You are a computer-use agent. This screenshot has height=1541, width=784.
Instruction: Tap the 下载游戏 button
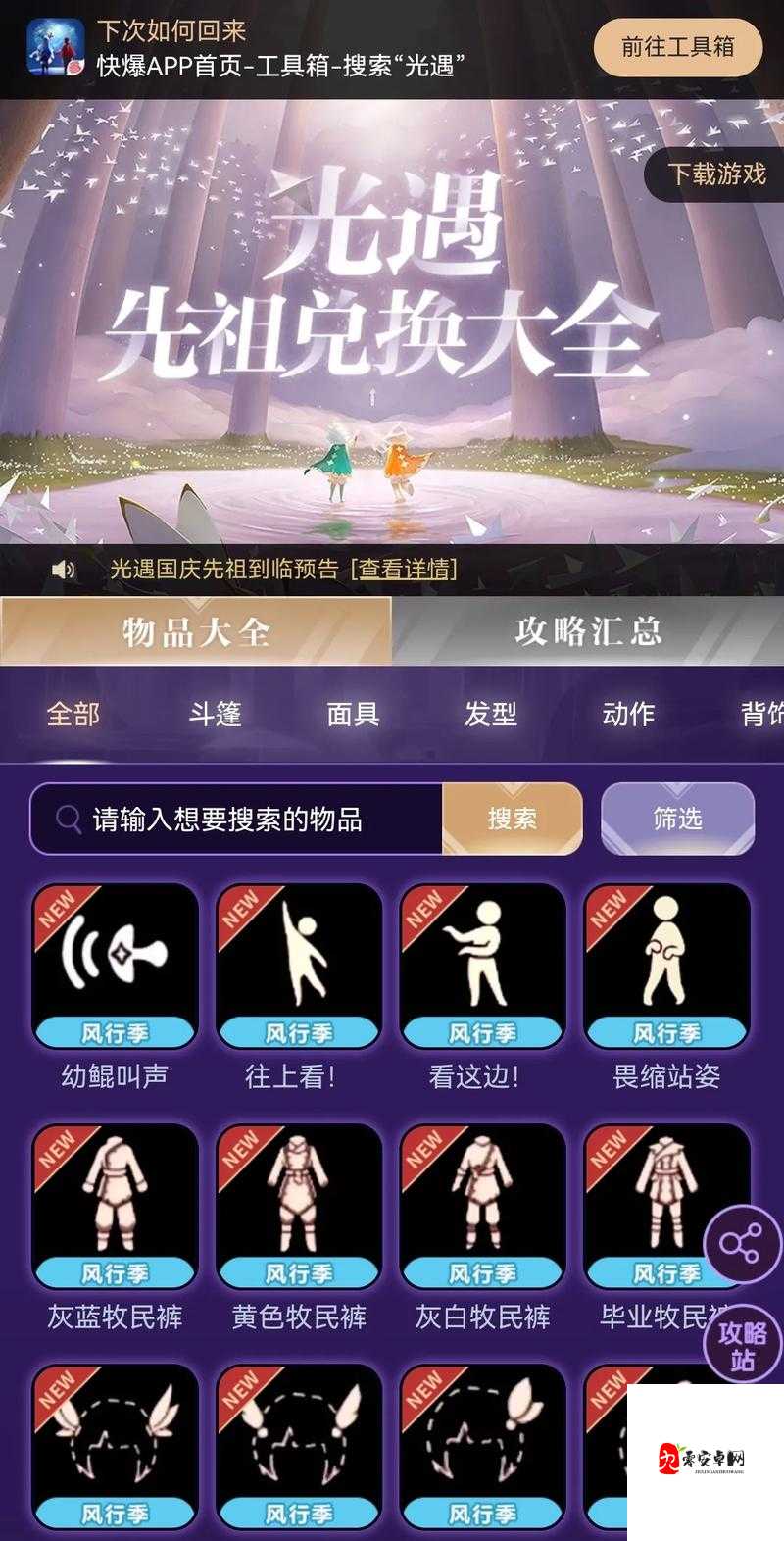[716, 174]
